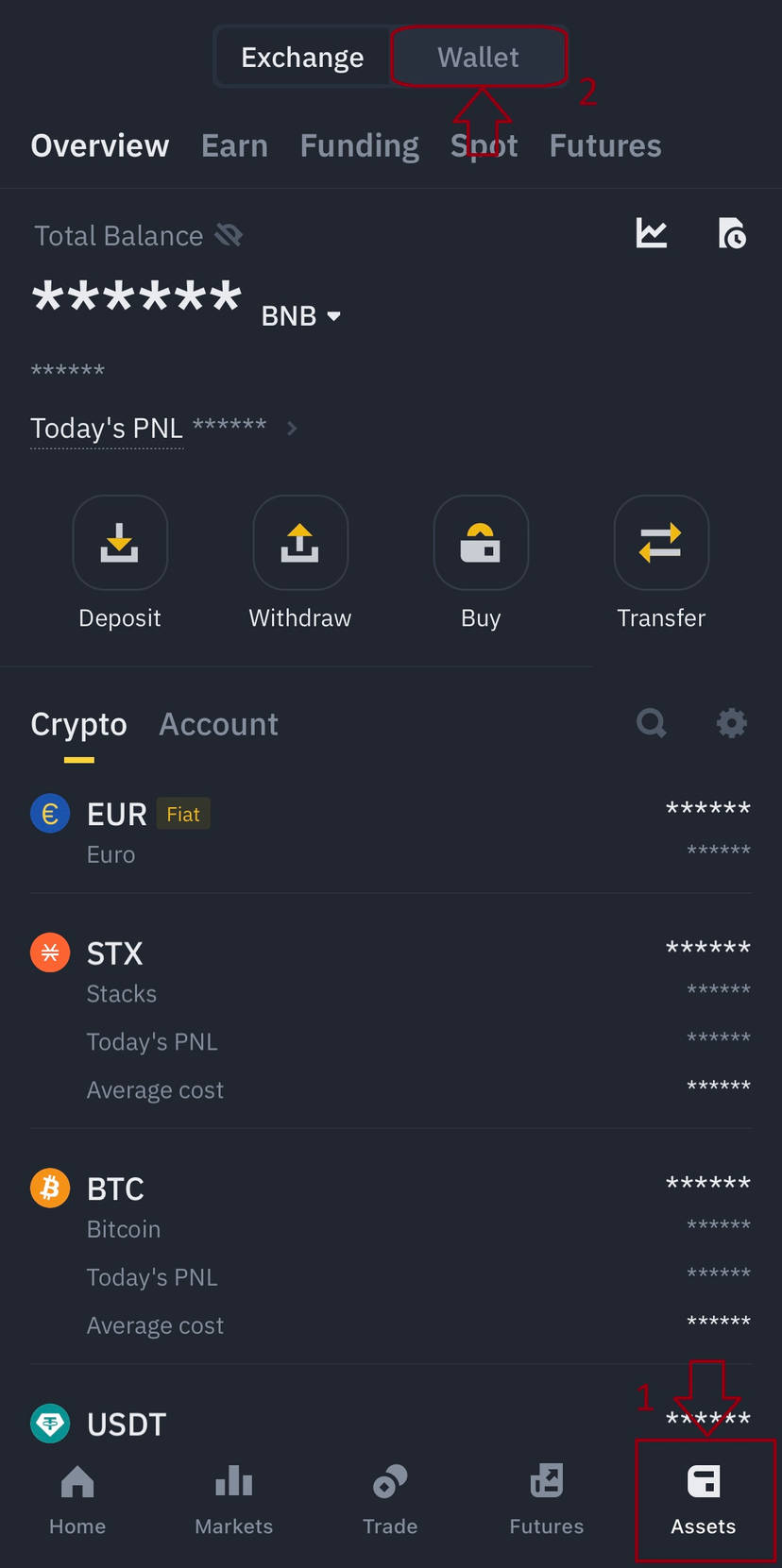Image resolution: width=782 pixels, height=1568 pixels.
Task: Open the Buy crypto button
Action: click(481, 563)
